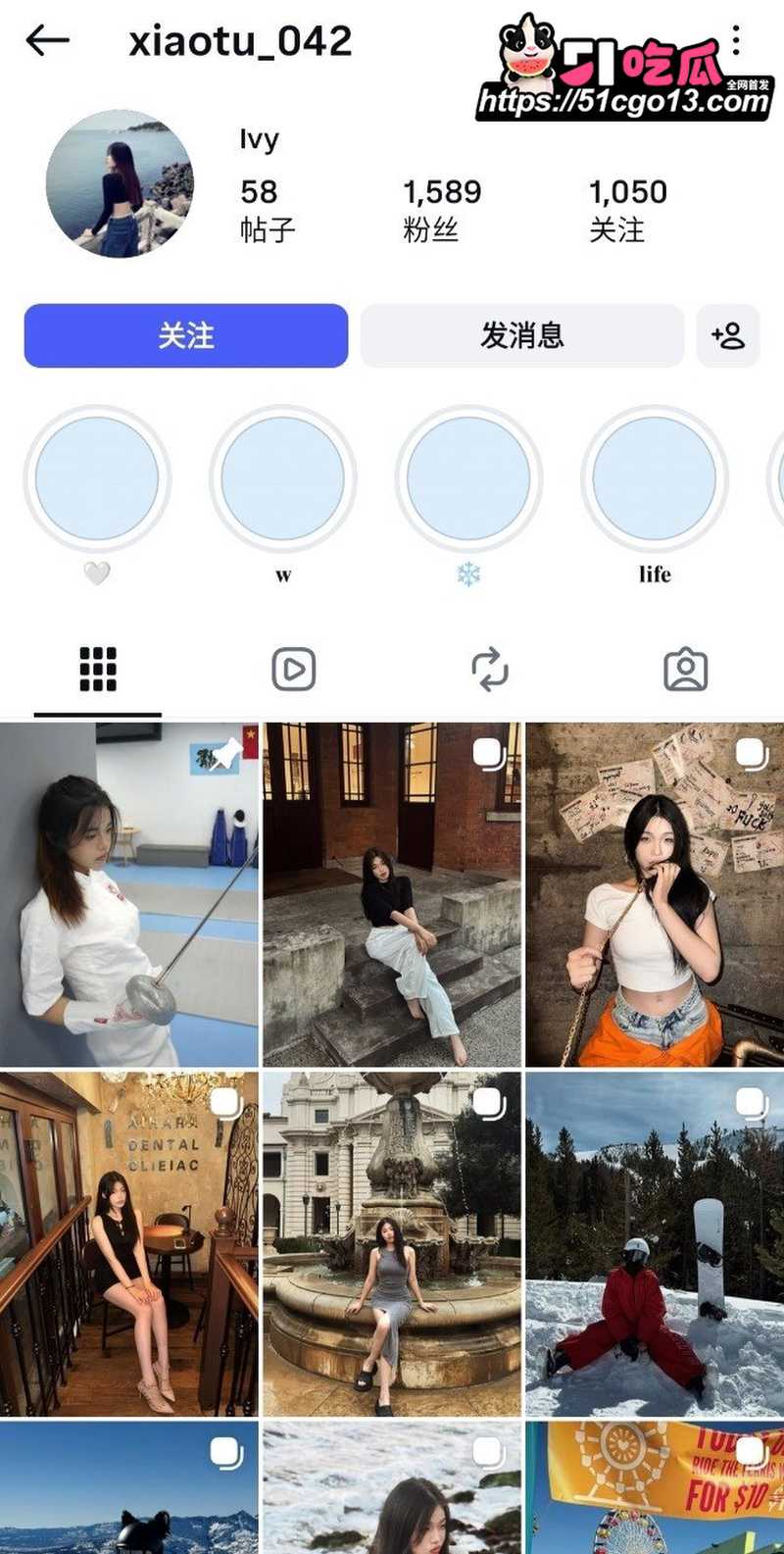Switch to the Reels video tab

[x=294, y=670]
